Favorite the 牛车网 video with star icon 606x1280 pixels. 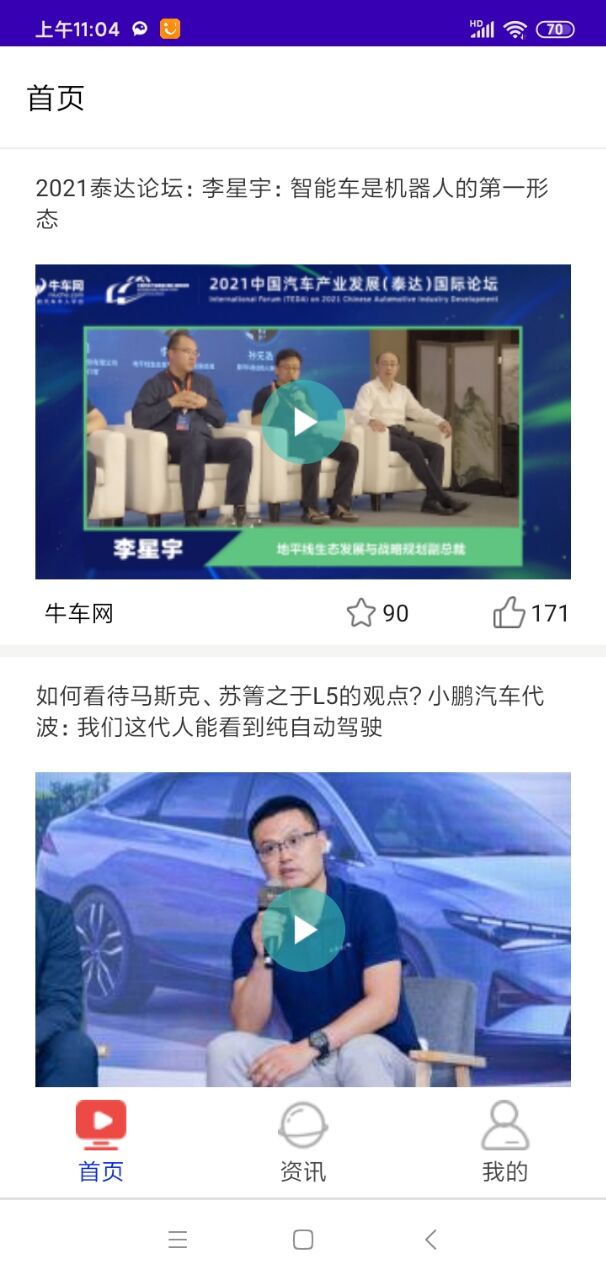[x=361, y=613]
